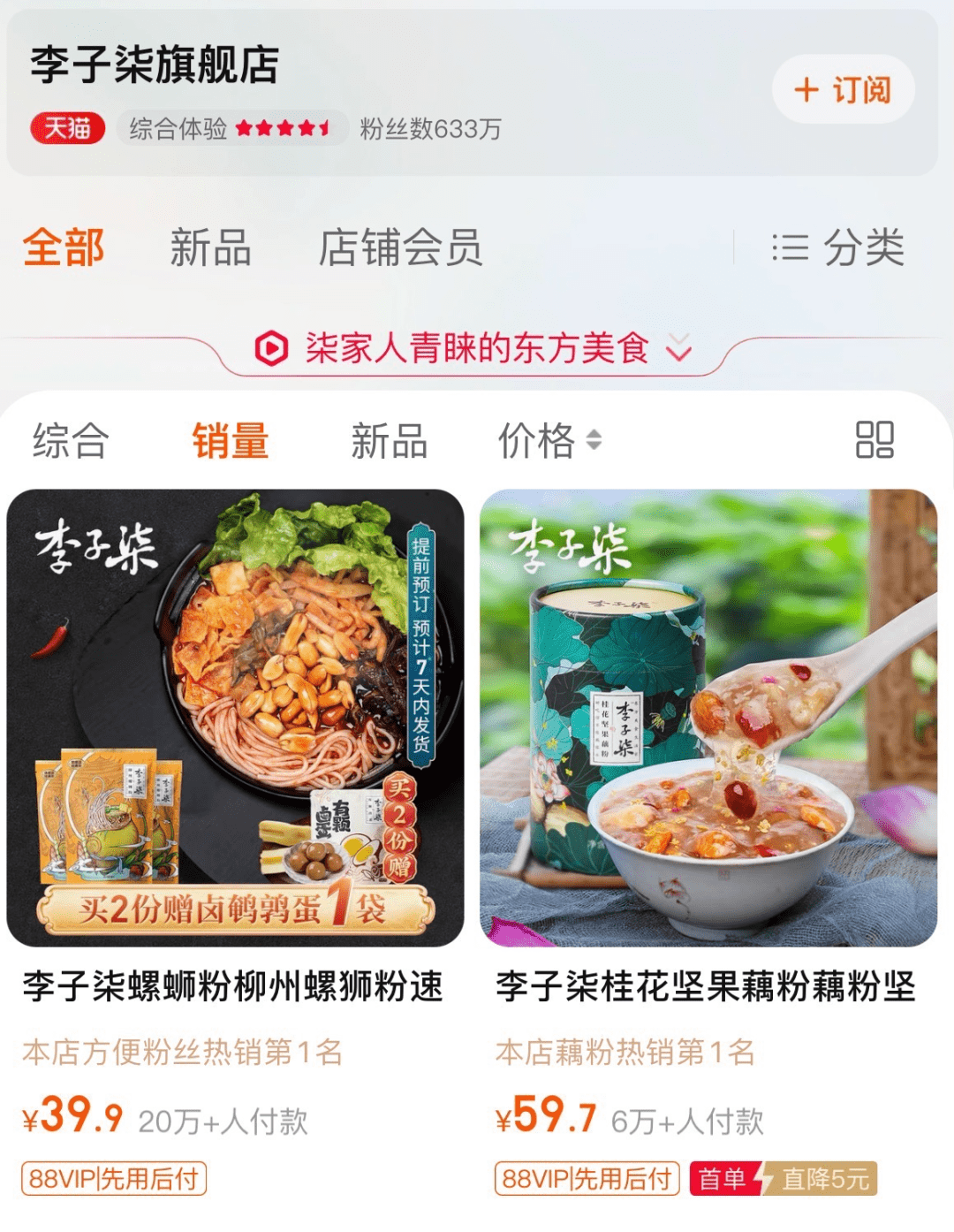Image resolution: width=954 pixels, height=1232 pixels.
Task: Select the 全部 store tab
Action: point(64,247)
